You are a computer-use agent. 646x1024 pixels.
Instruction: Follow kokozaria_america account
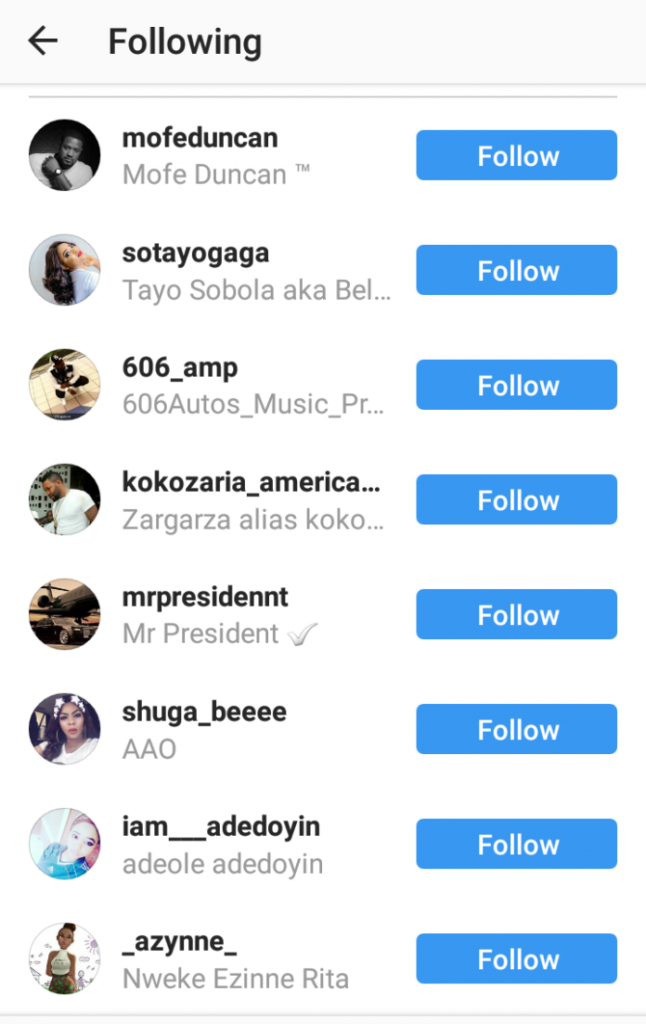point(516,500)
